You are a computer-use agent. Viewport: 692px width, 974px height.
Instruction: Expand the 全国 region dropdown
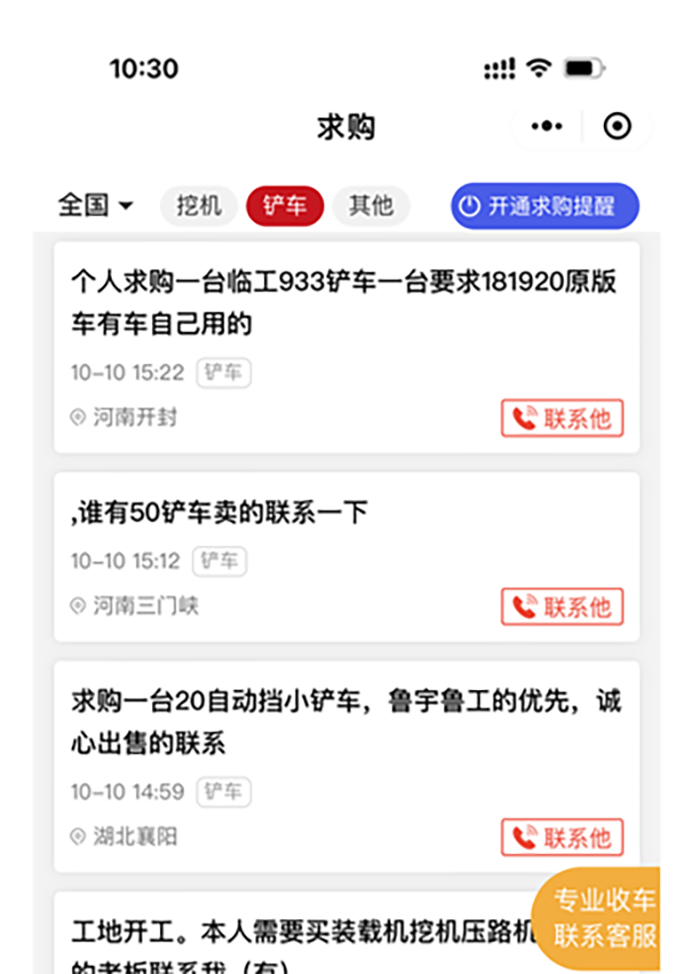coord(95,206)
